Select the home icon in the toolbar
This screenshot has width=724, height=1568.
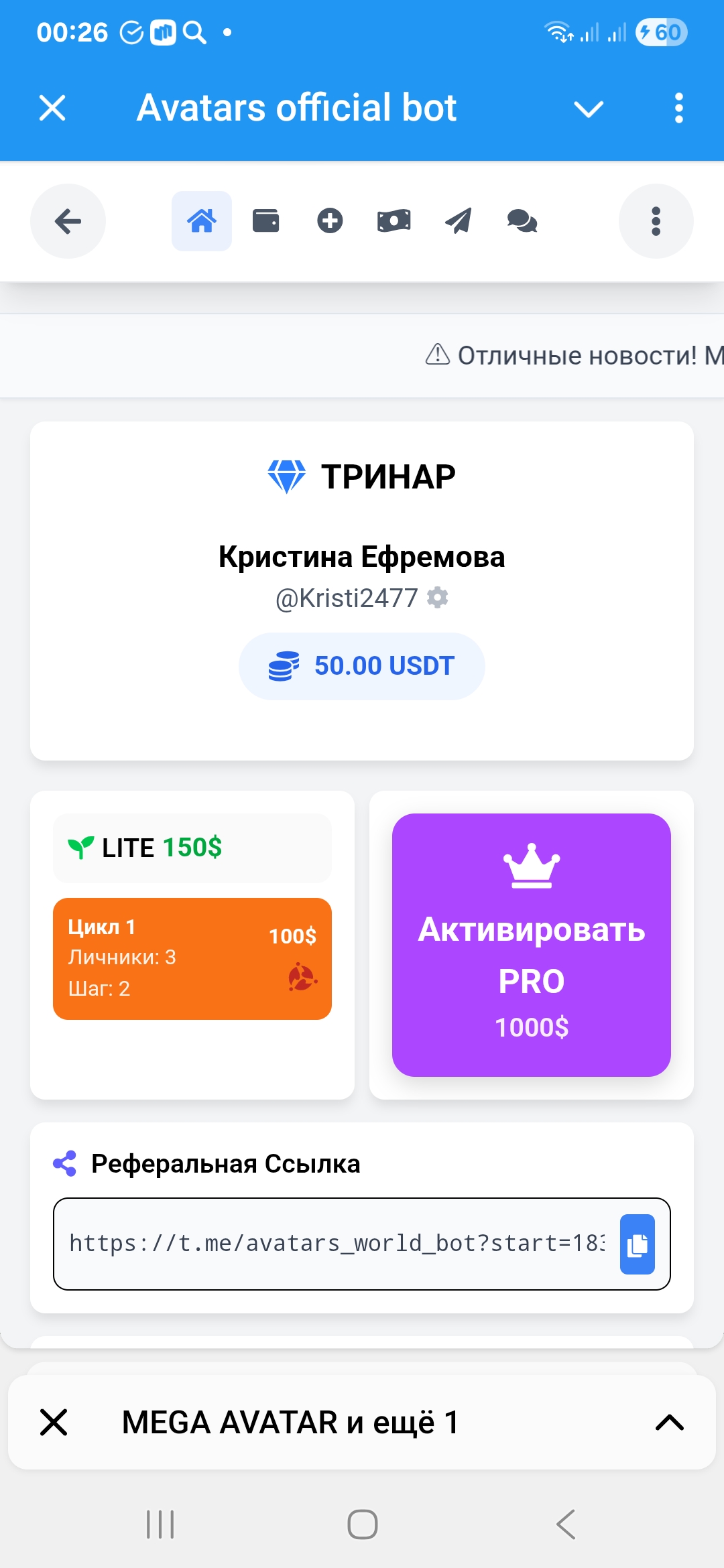point(202,220)
